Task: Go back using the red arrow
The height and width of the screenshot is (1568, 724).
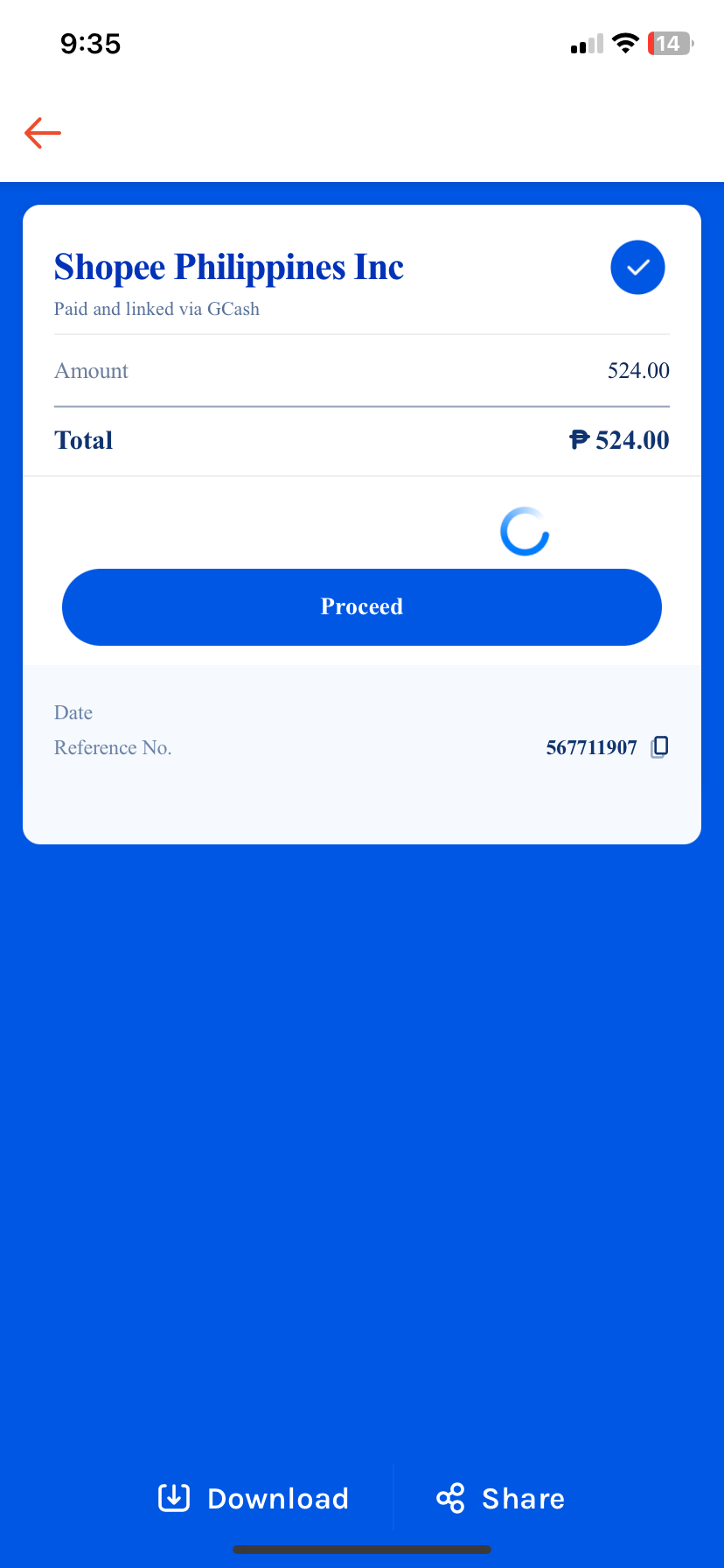Action: [x=42, y=133]
